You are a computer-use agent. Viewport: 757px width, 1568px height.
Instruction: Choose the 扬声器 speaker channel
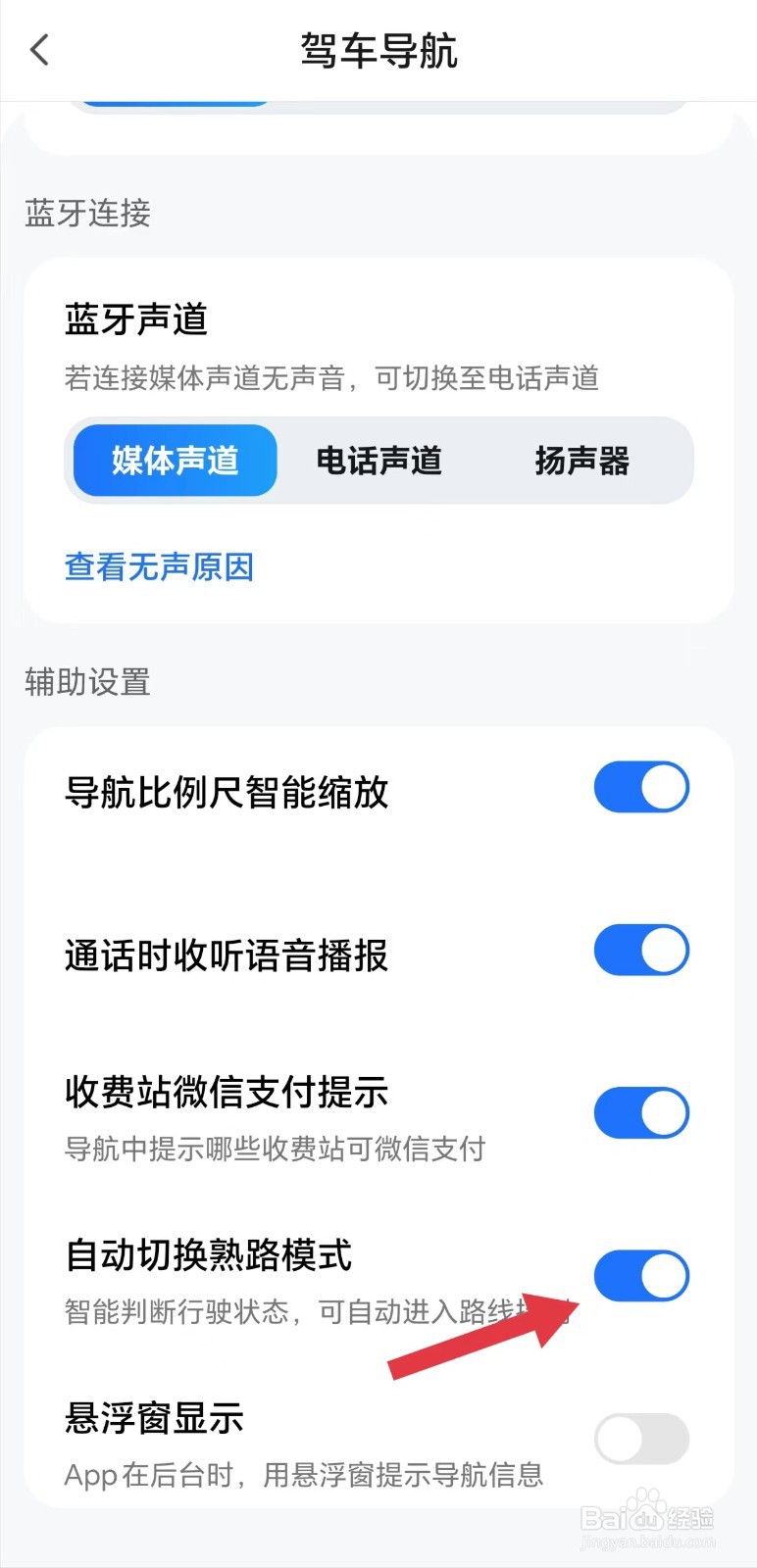582,461
